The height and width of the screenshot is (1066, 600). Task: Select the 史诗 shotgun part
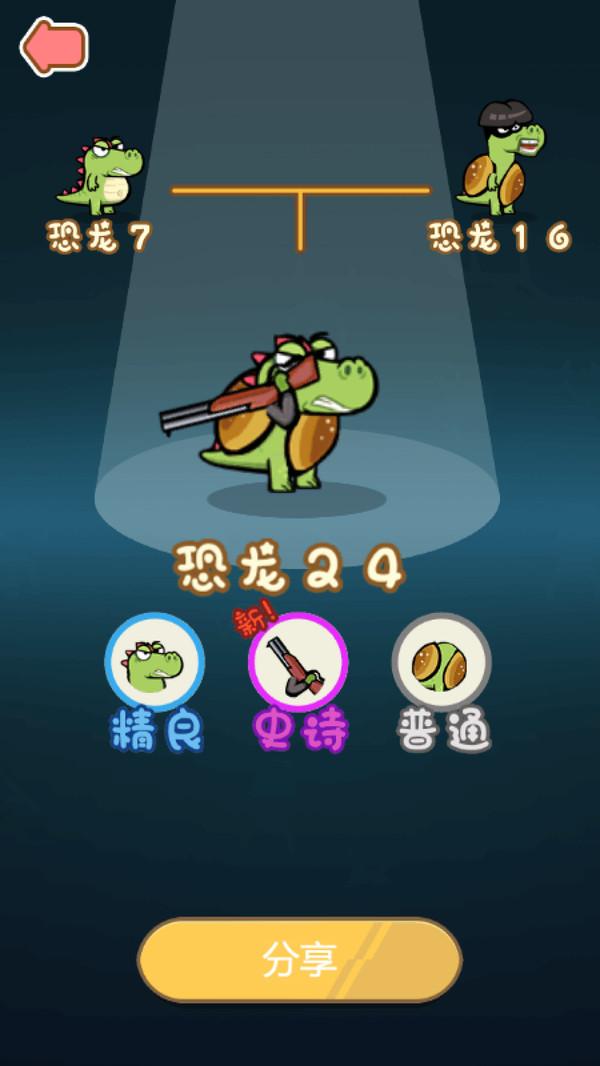click(298, 663)
